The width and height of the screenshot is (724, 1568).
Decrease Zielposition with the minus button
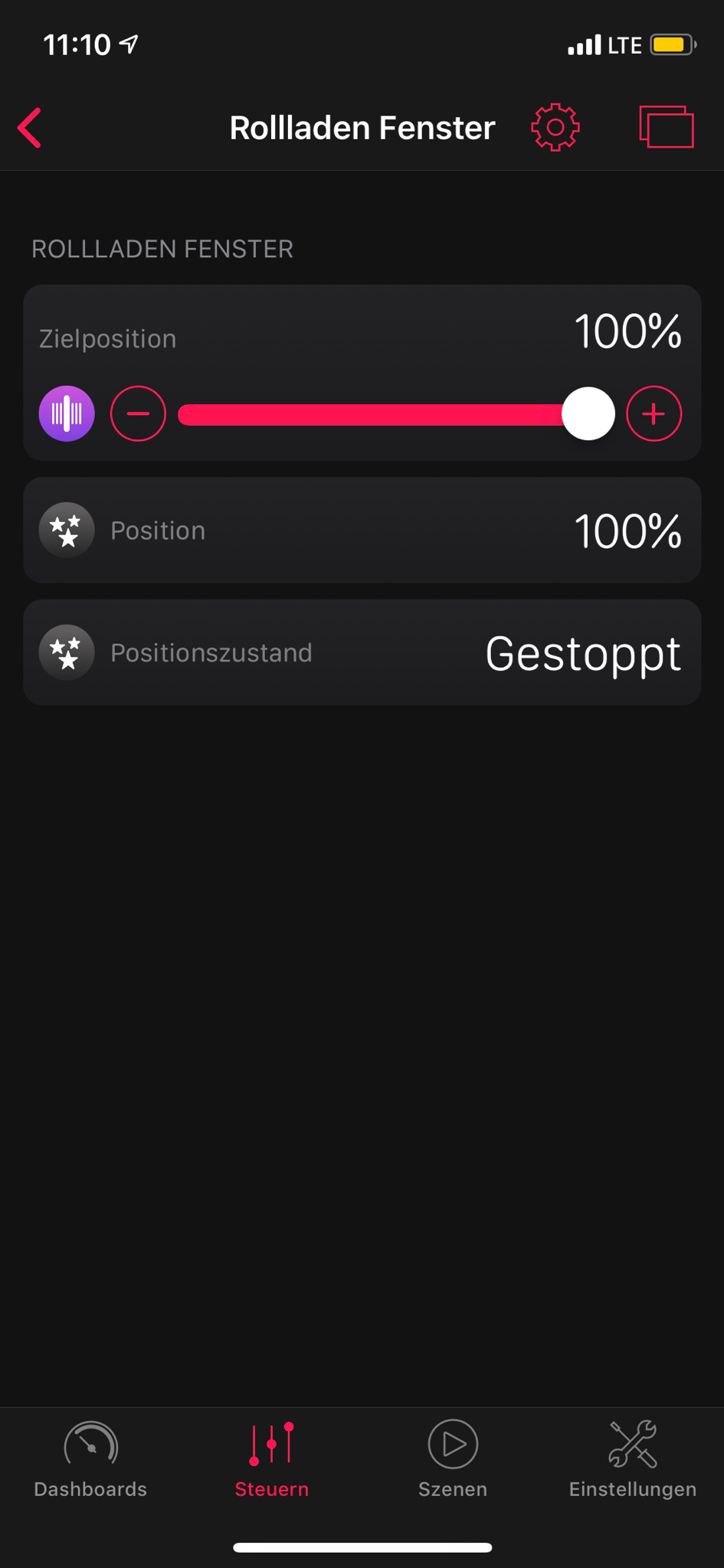[138, 413]
